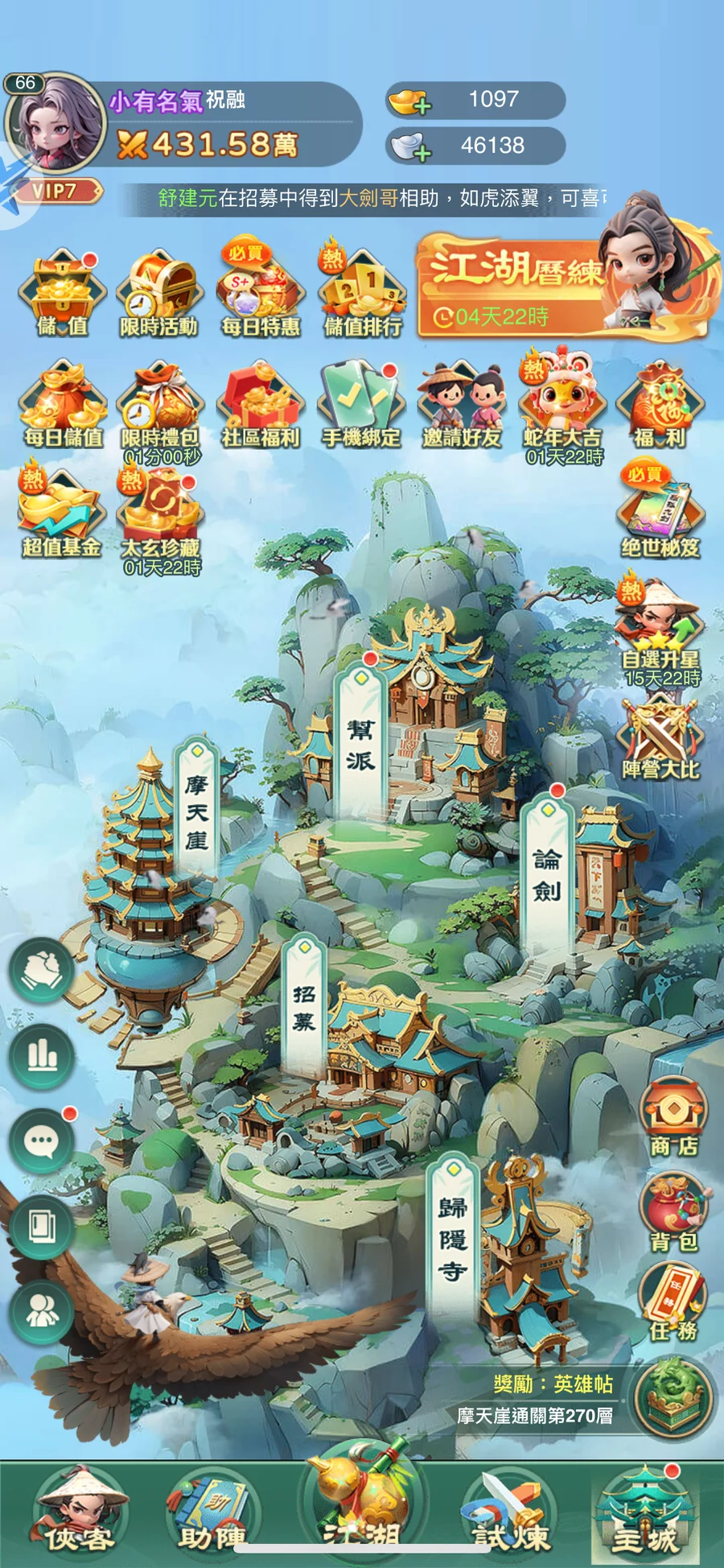Open 手機綁定 phone binding

(x=361, y=404)
